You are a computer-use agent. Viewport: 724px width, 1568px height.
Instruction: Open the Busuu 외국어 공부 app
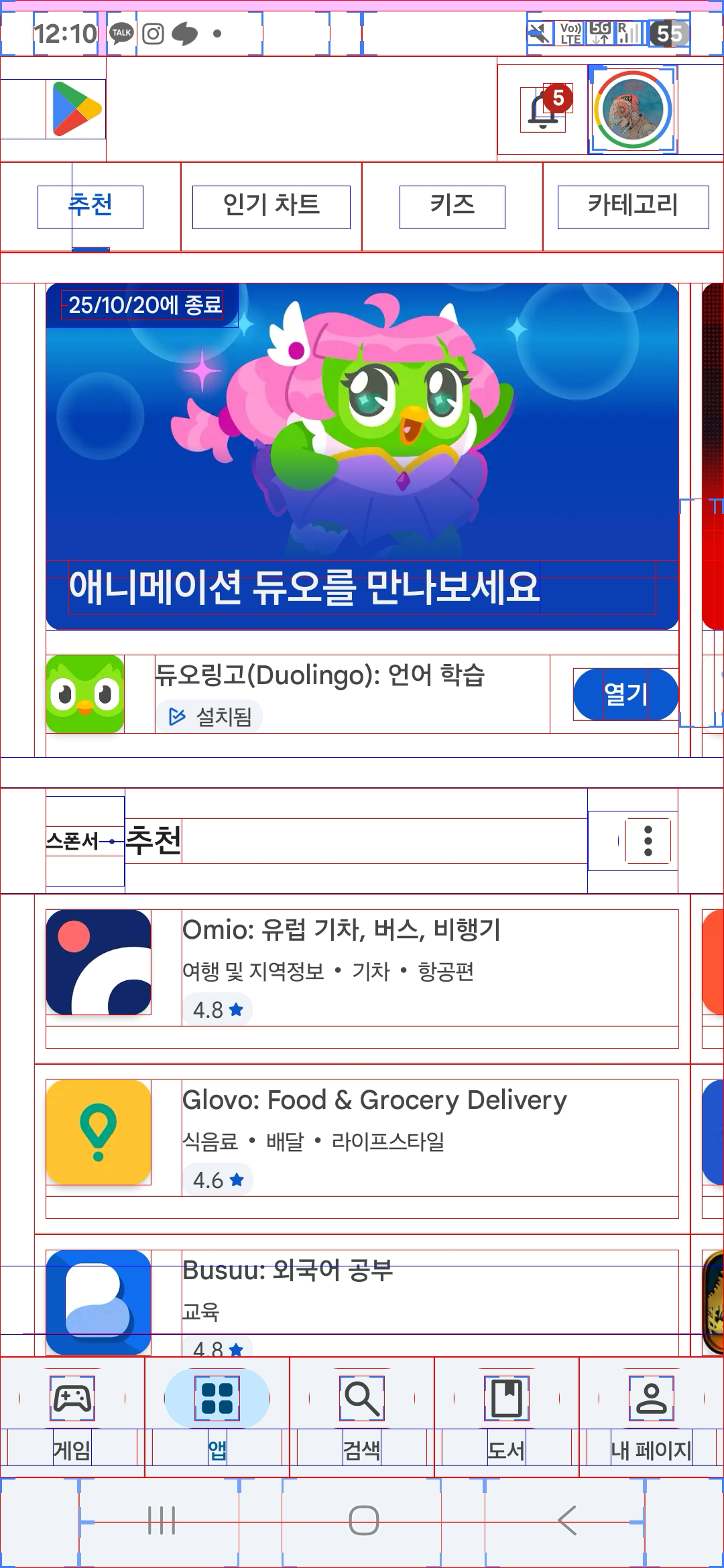point(362,1300)
